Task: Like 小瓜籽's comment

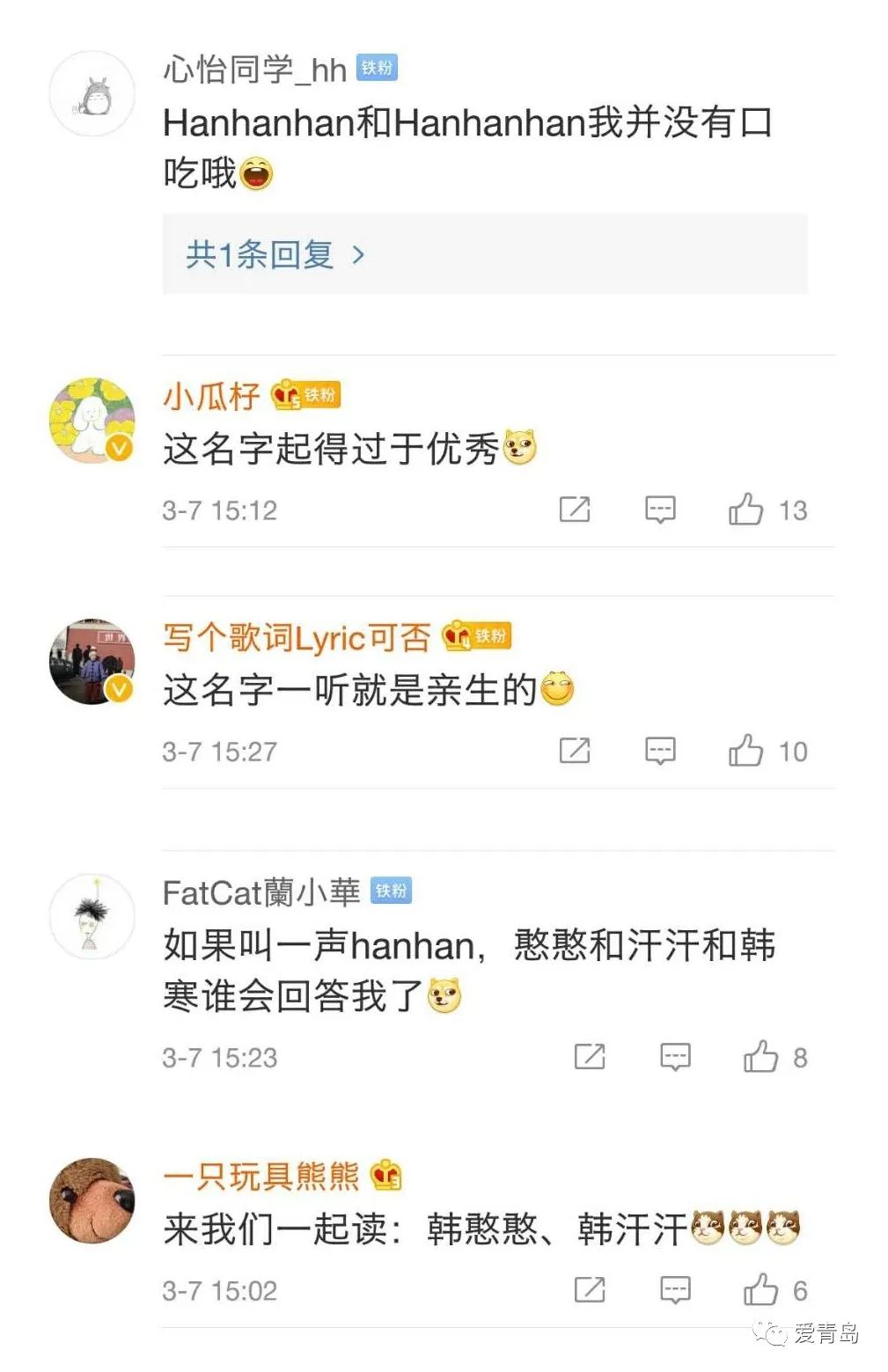Action: pyautogui.click(x=745, y=510)
